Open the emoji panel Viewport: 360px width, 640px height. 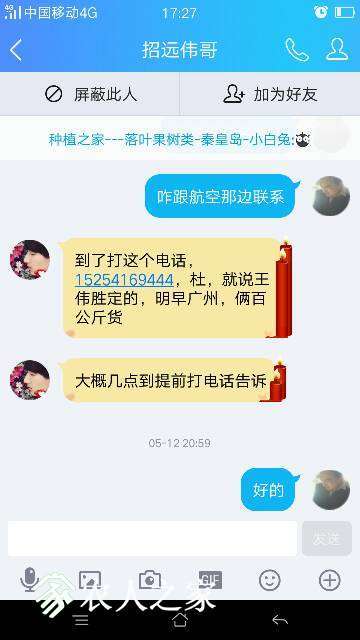click(270, 580)
